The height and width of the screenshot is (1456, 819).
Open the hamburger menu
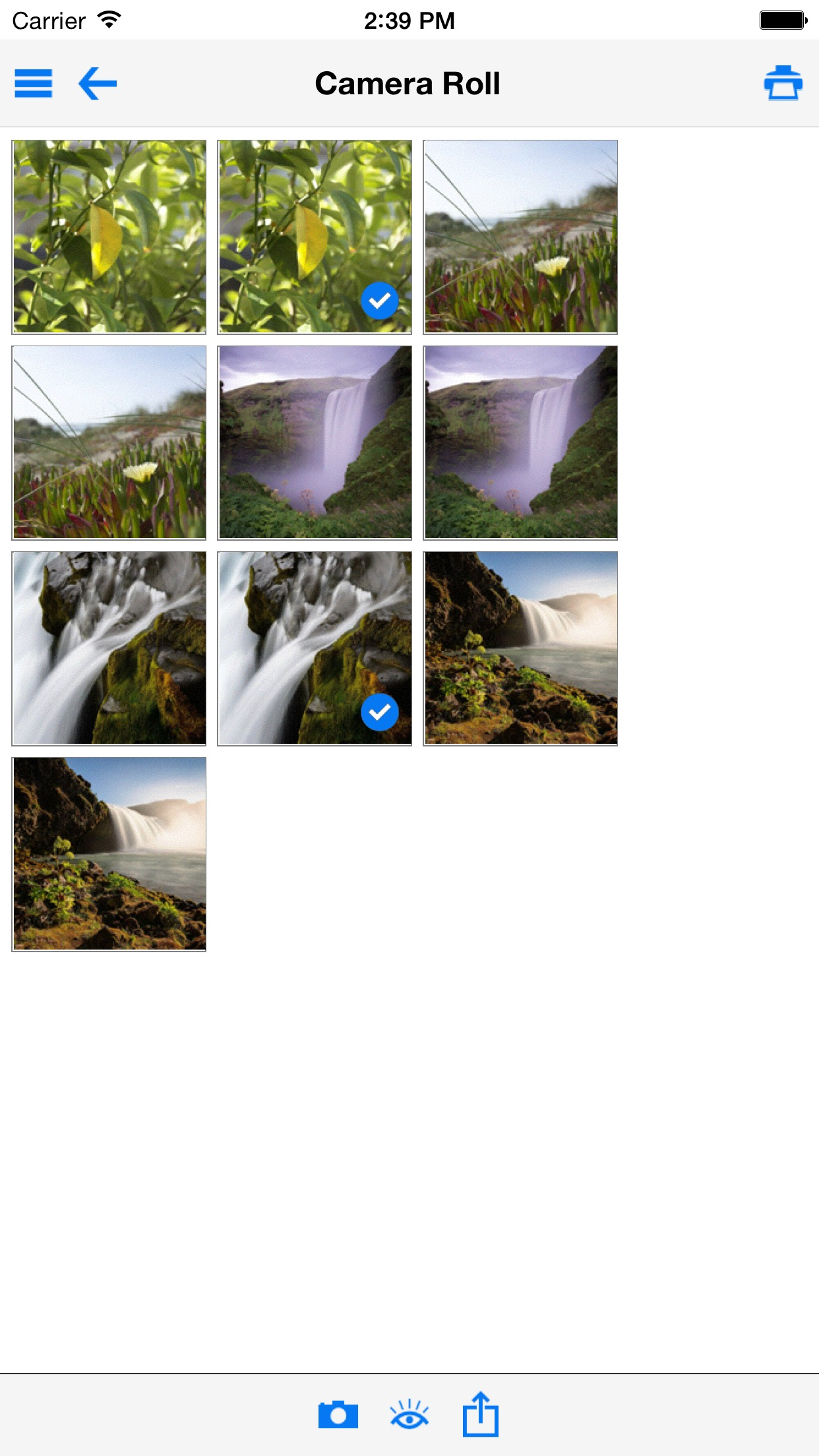pyautogui.click(x=33, y=83)
